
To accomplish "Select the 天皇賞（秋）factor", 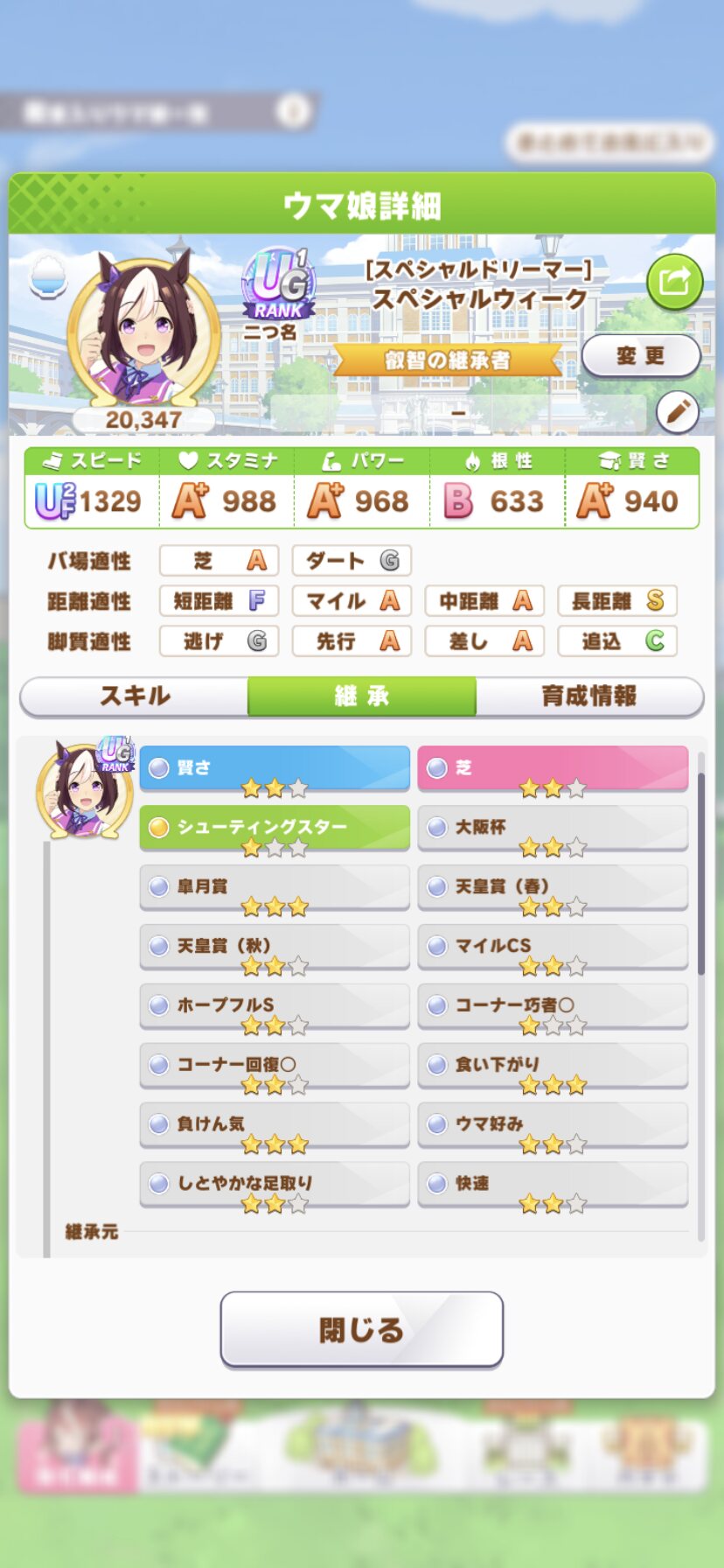I will 275,947.
